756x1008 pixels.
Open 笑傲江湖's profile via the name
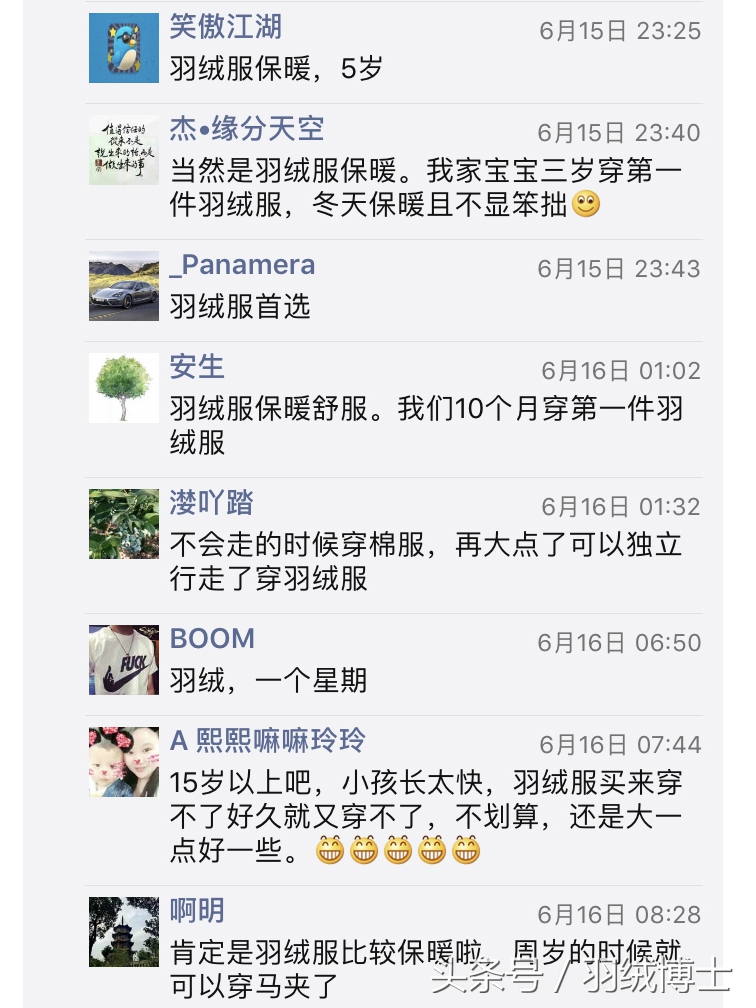(225, 27)
